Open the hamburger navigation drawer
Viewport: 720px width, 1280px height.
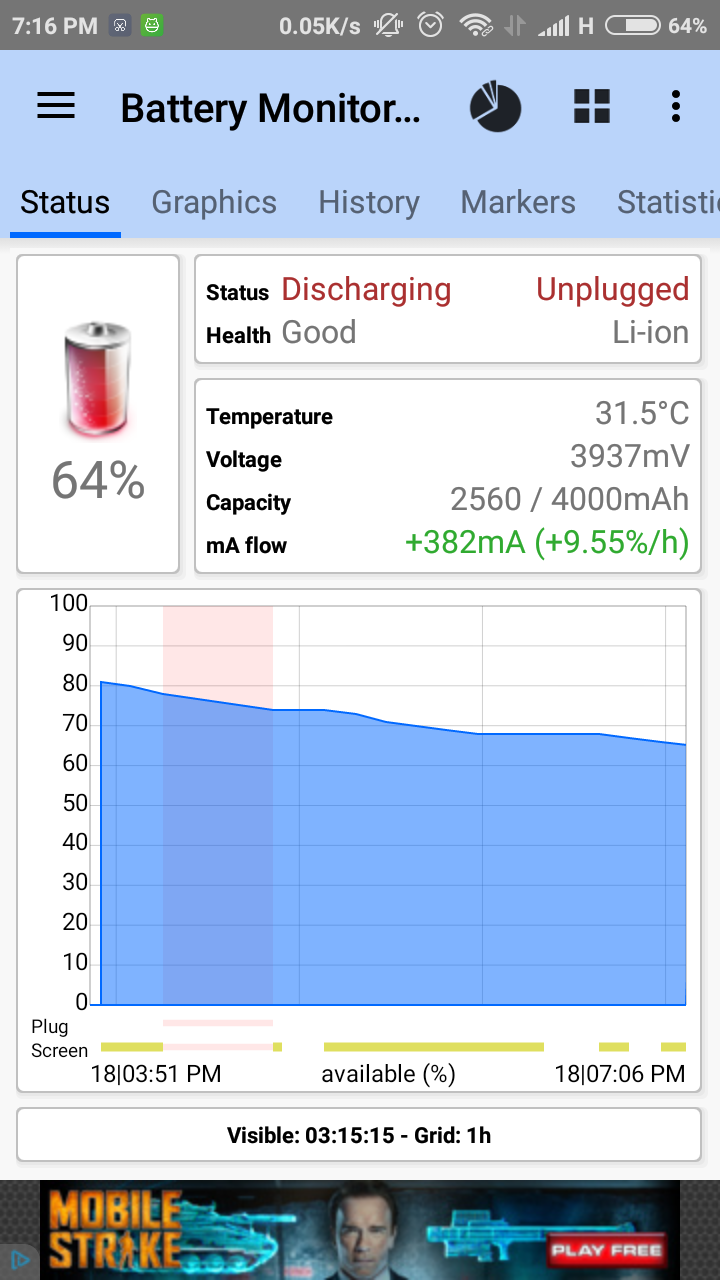click(56, 106)
